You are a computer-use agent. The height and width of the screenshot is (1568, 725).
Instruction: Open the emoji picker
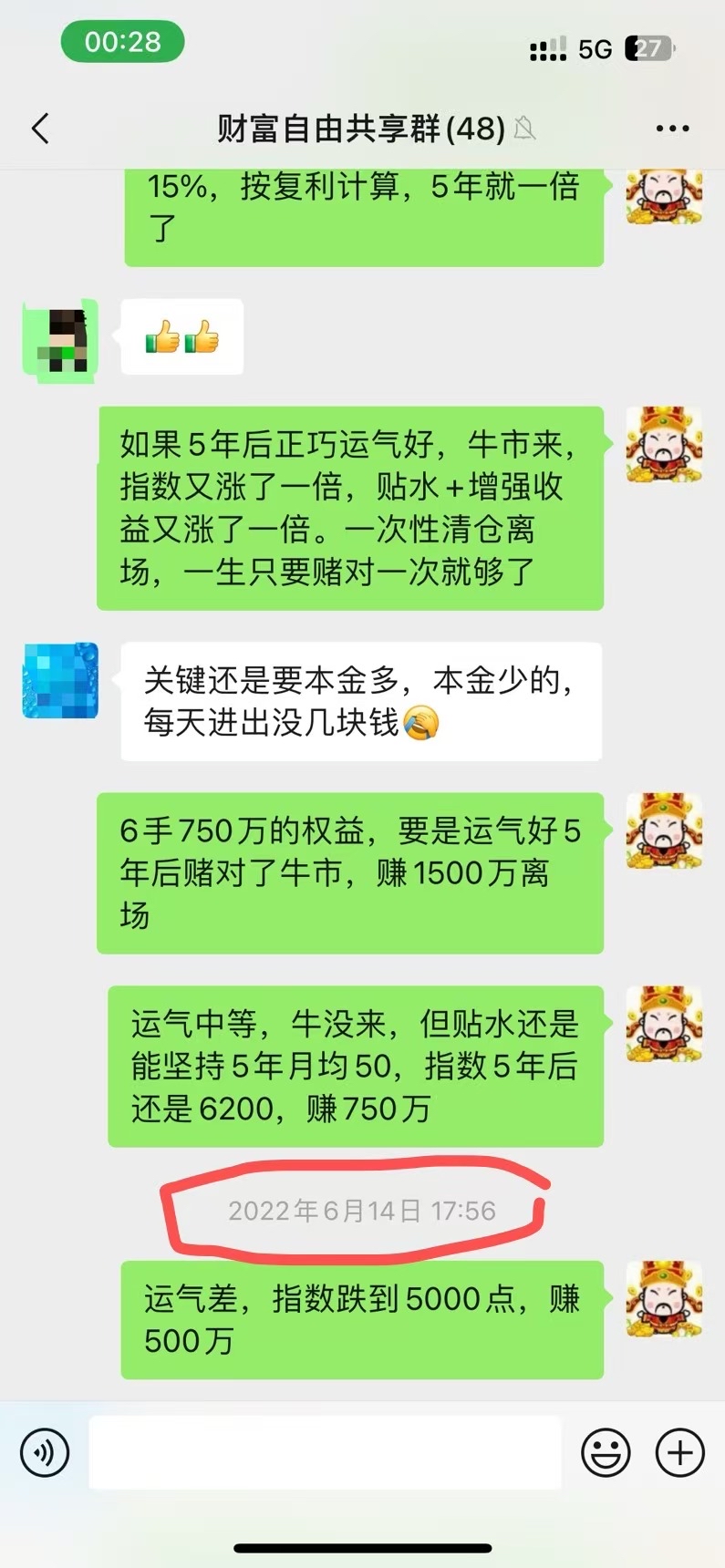[606, 1452]
